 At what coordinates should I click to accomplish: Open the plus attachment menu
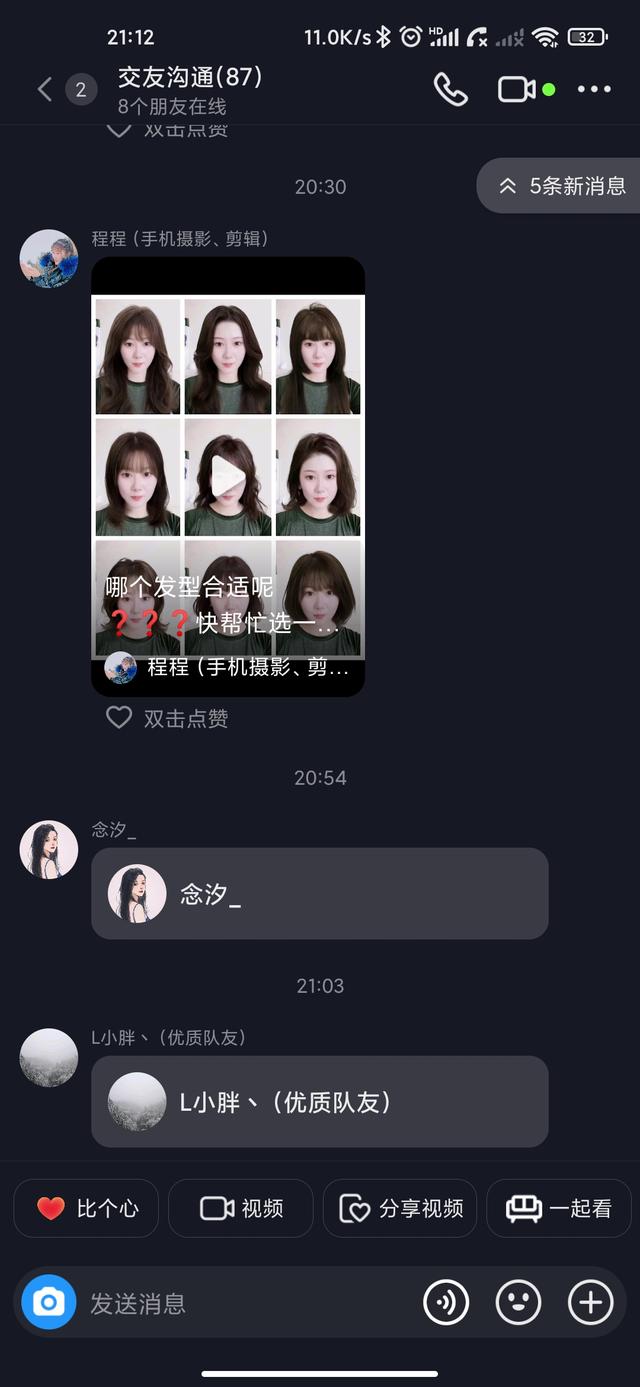(x=591, y=1303)
